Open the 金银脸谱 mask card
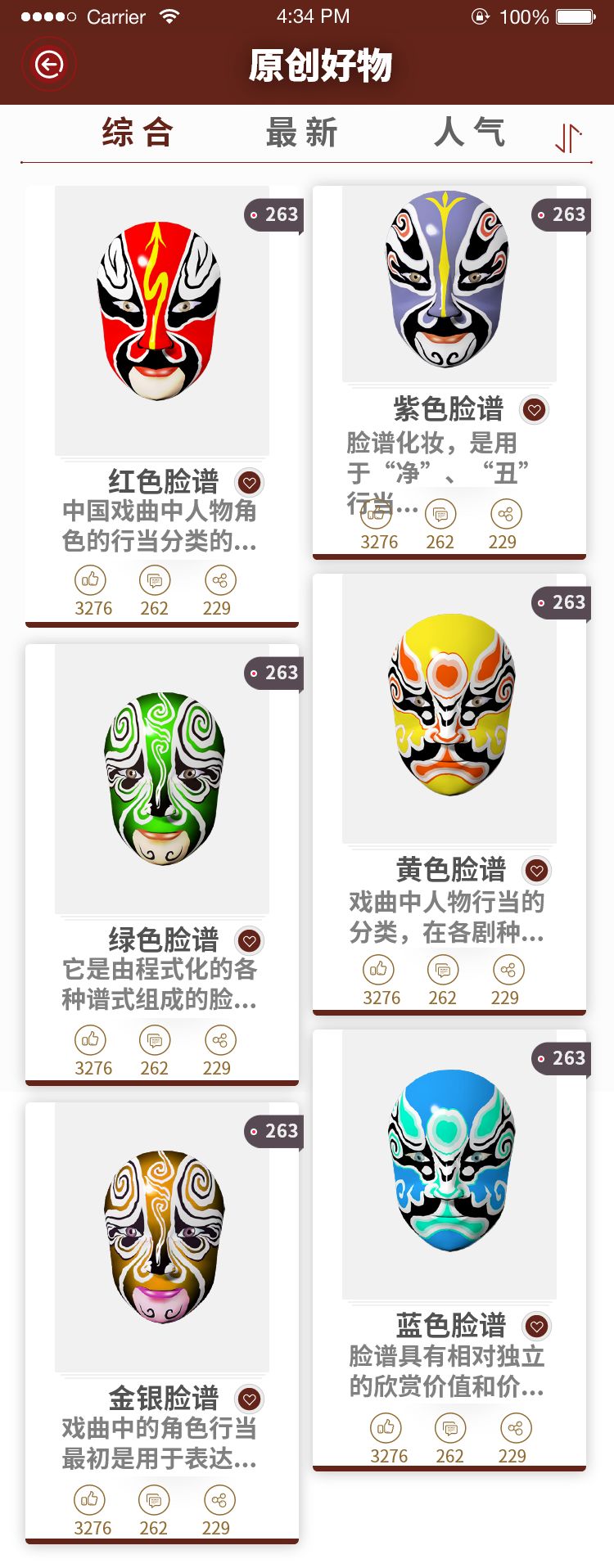The height and width of the screenshot is (1568, 614). pyautogui.click(x=161, y=1237)
